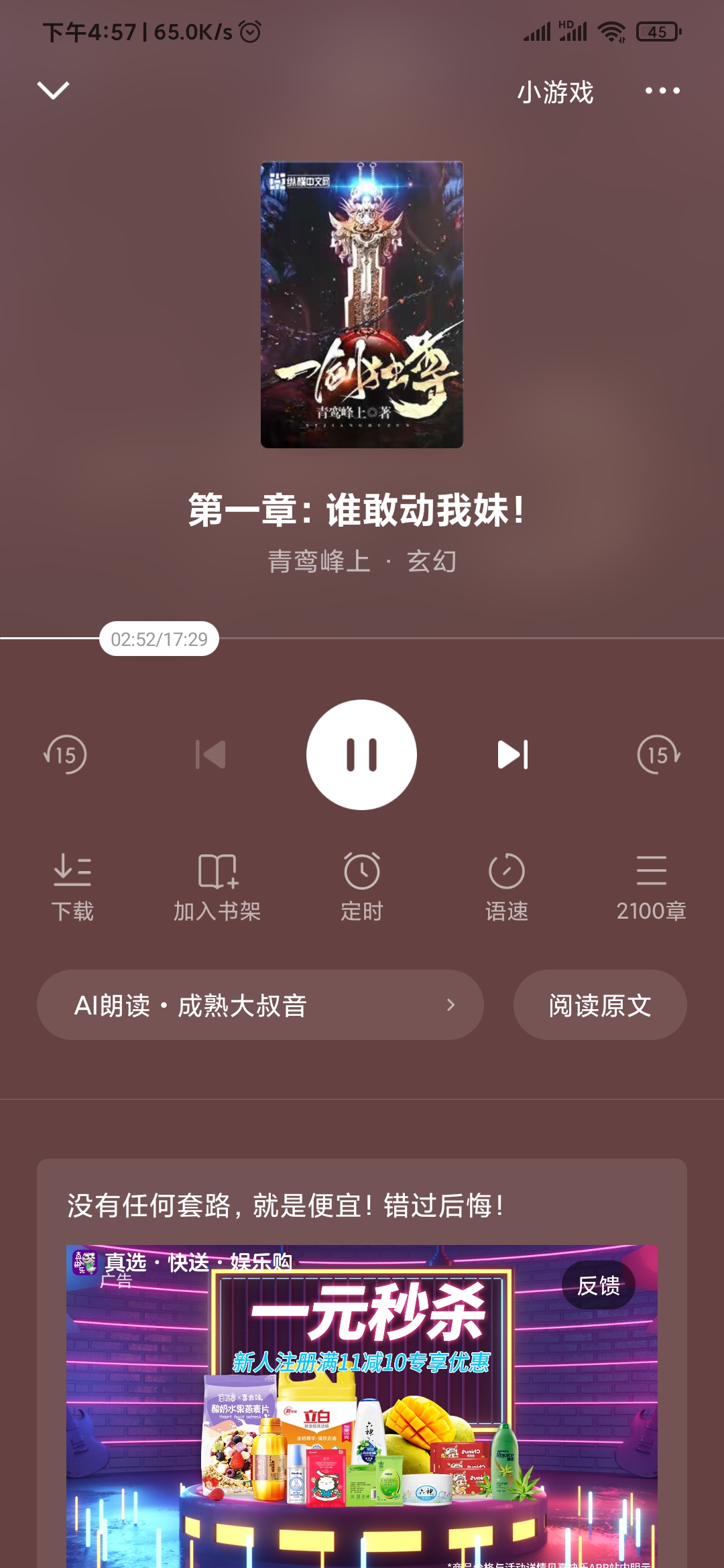Open original text with 阅读原文

tap(600, 1005)
